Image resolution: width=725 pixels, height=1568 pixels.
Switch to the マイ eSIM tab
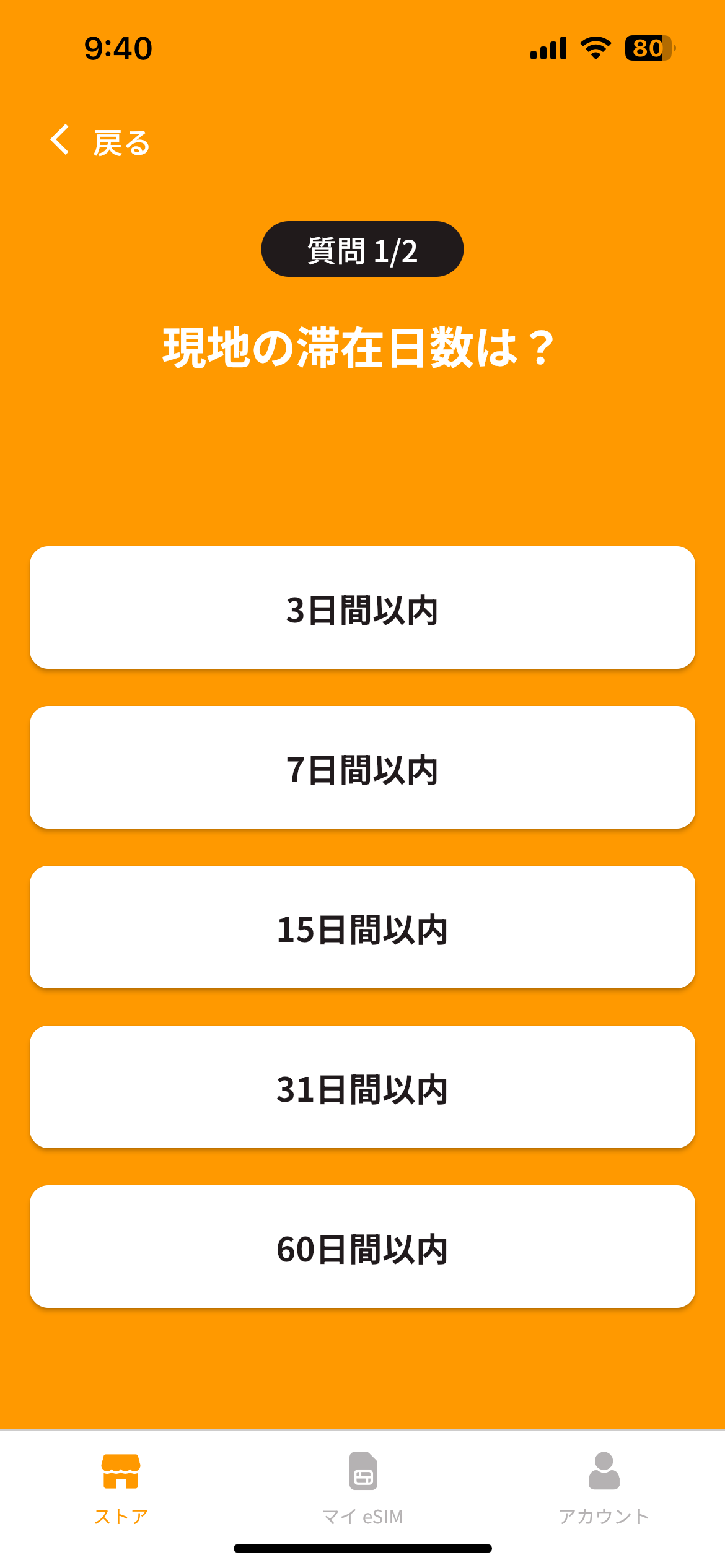point(362,1488)
